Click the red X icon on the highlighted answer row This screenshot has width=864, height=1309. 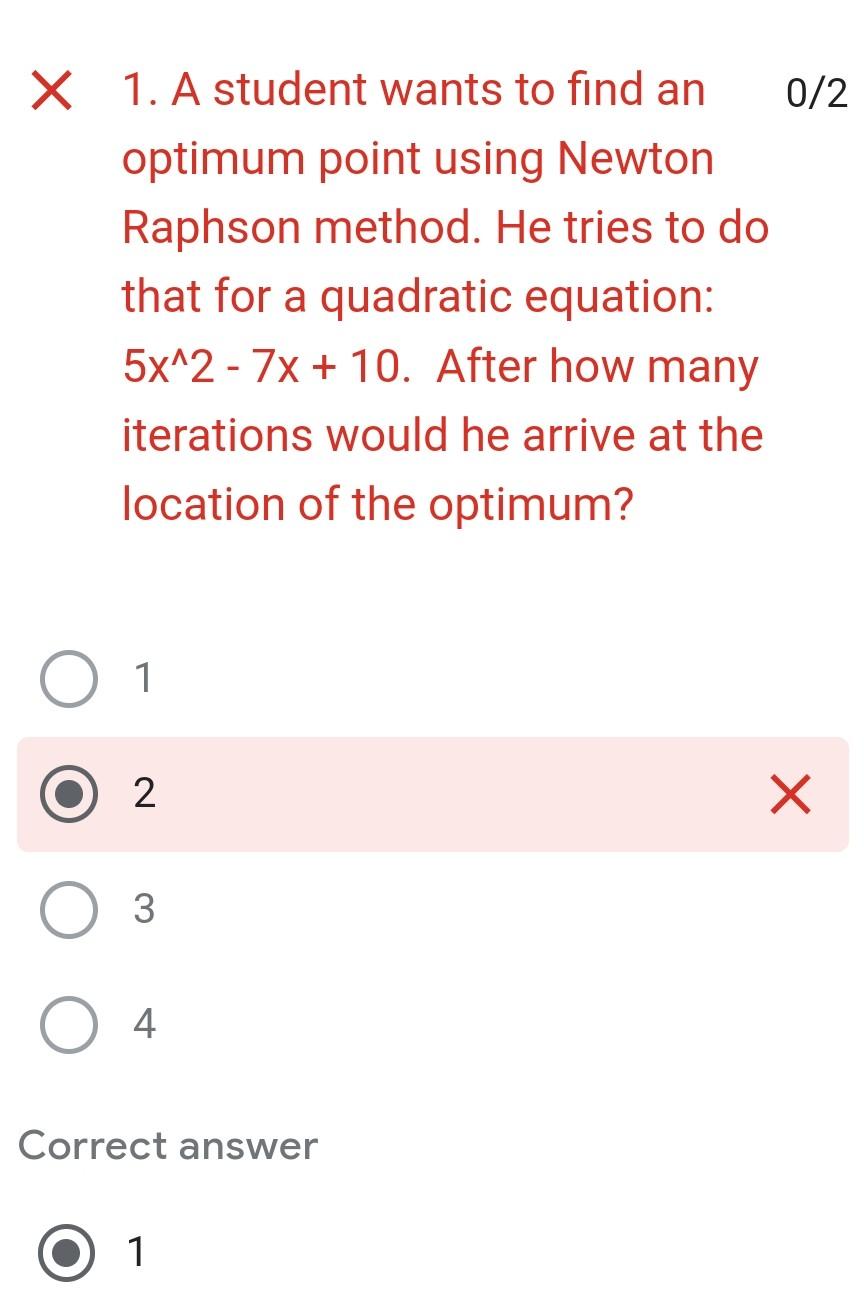tap(789, 795)
